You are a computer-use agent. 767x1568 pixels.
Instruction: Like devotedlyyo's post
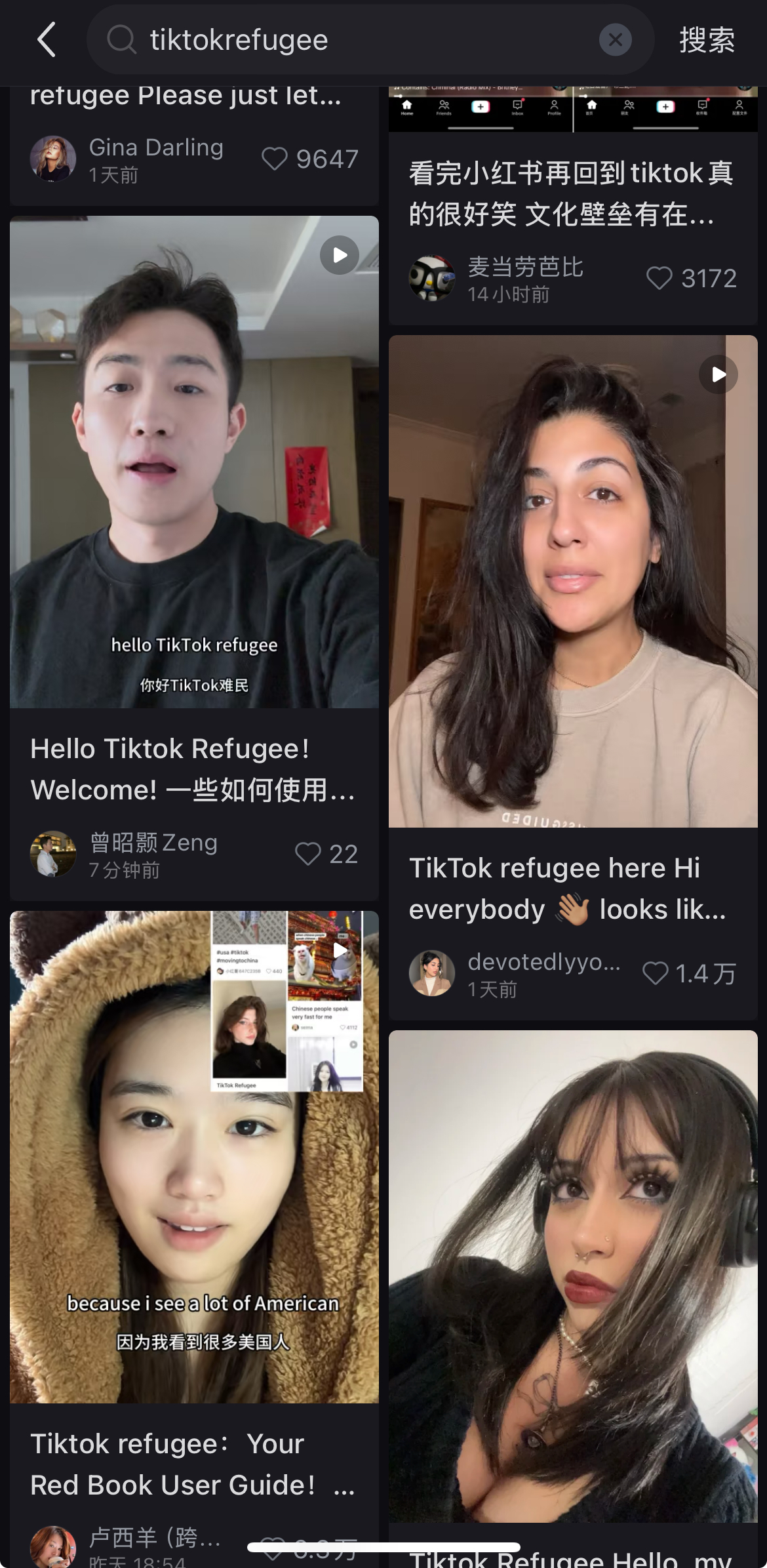656,973
